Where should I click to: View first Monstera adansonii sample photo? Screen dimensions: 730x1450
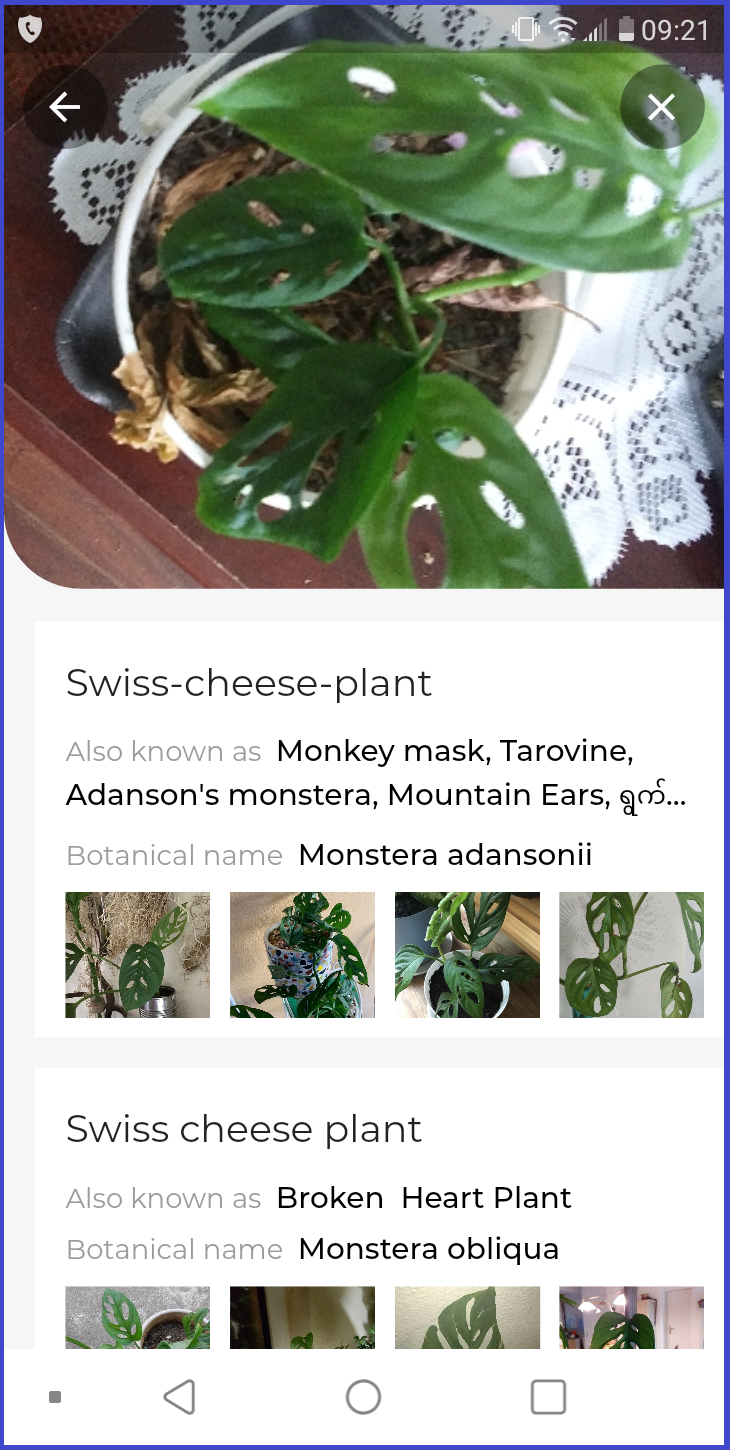(x=138, y=955)
